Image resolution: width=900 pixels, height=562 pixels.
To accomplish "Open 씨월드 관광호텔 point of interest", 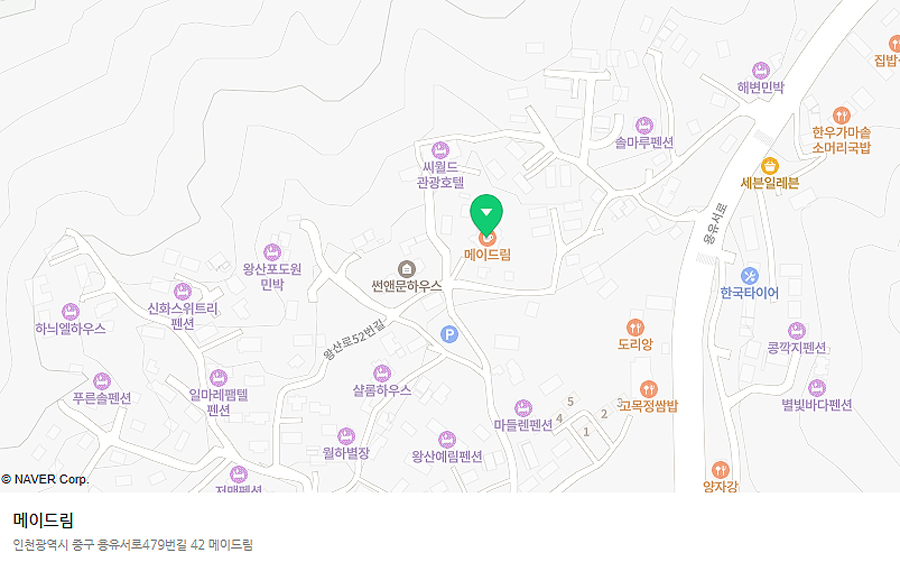I will pos(440,150).
